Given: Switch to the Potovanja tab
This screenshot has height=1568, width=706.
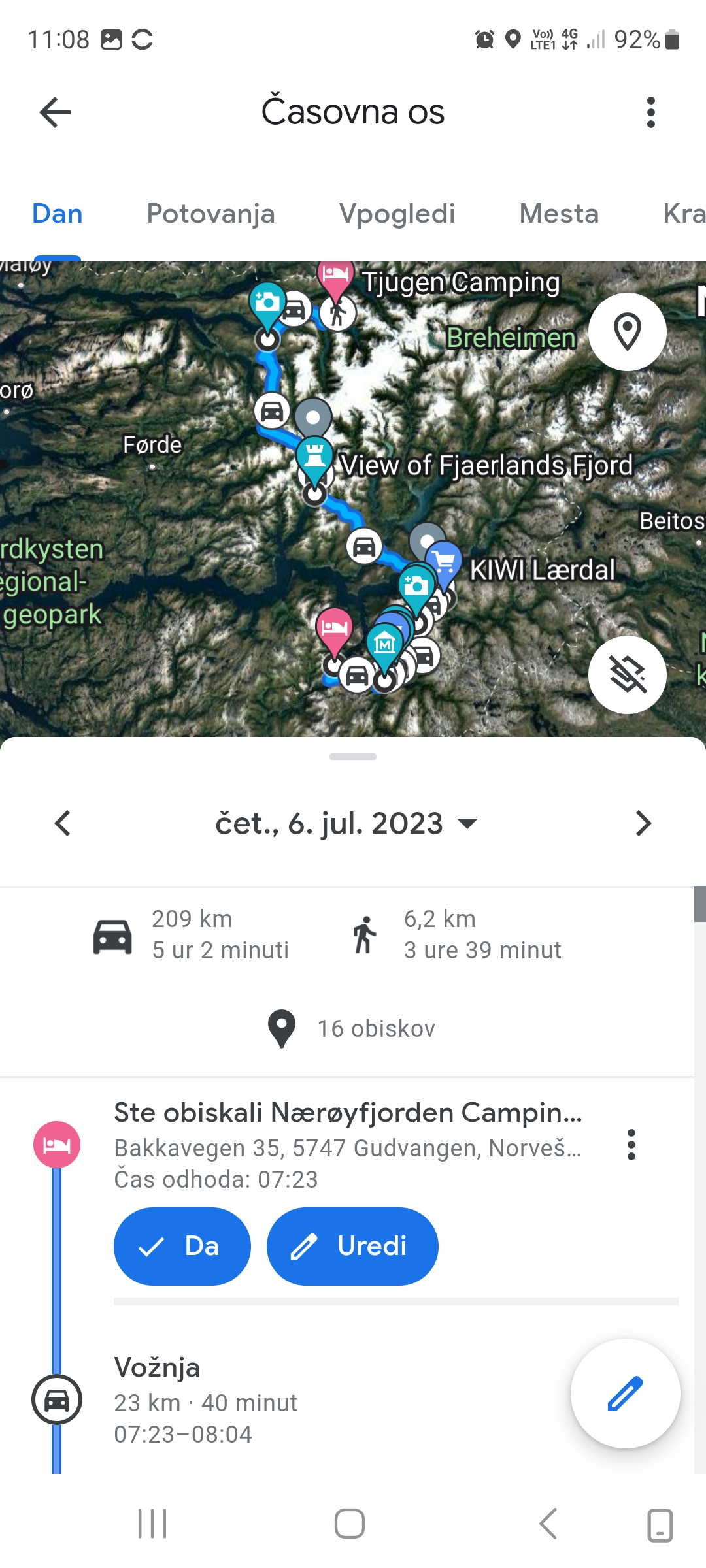Looking at the screenshot, I should (210, 214).
